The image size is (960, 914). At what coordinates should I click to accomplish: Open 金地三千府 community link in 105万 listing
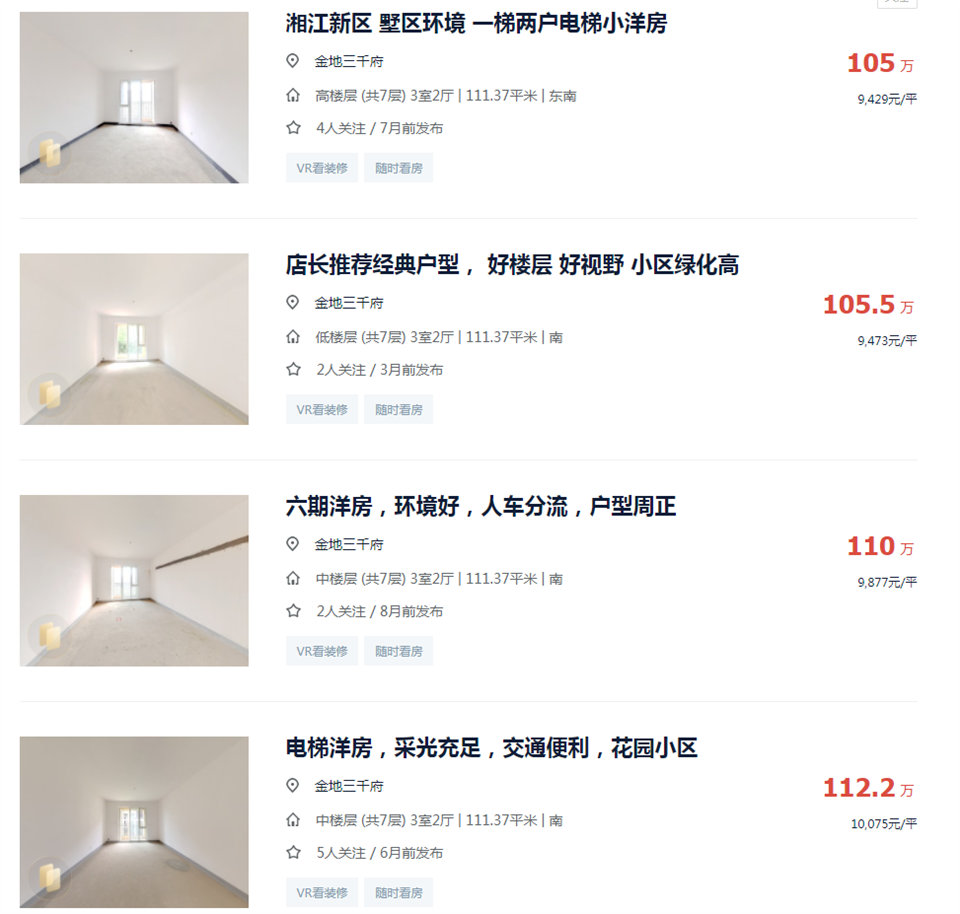click(x=349, y=61)
